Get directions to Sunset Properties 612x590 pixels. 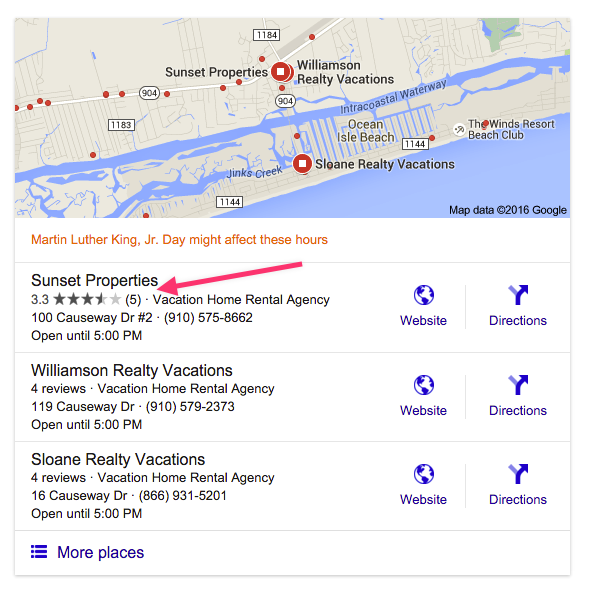pos(517,306)
